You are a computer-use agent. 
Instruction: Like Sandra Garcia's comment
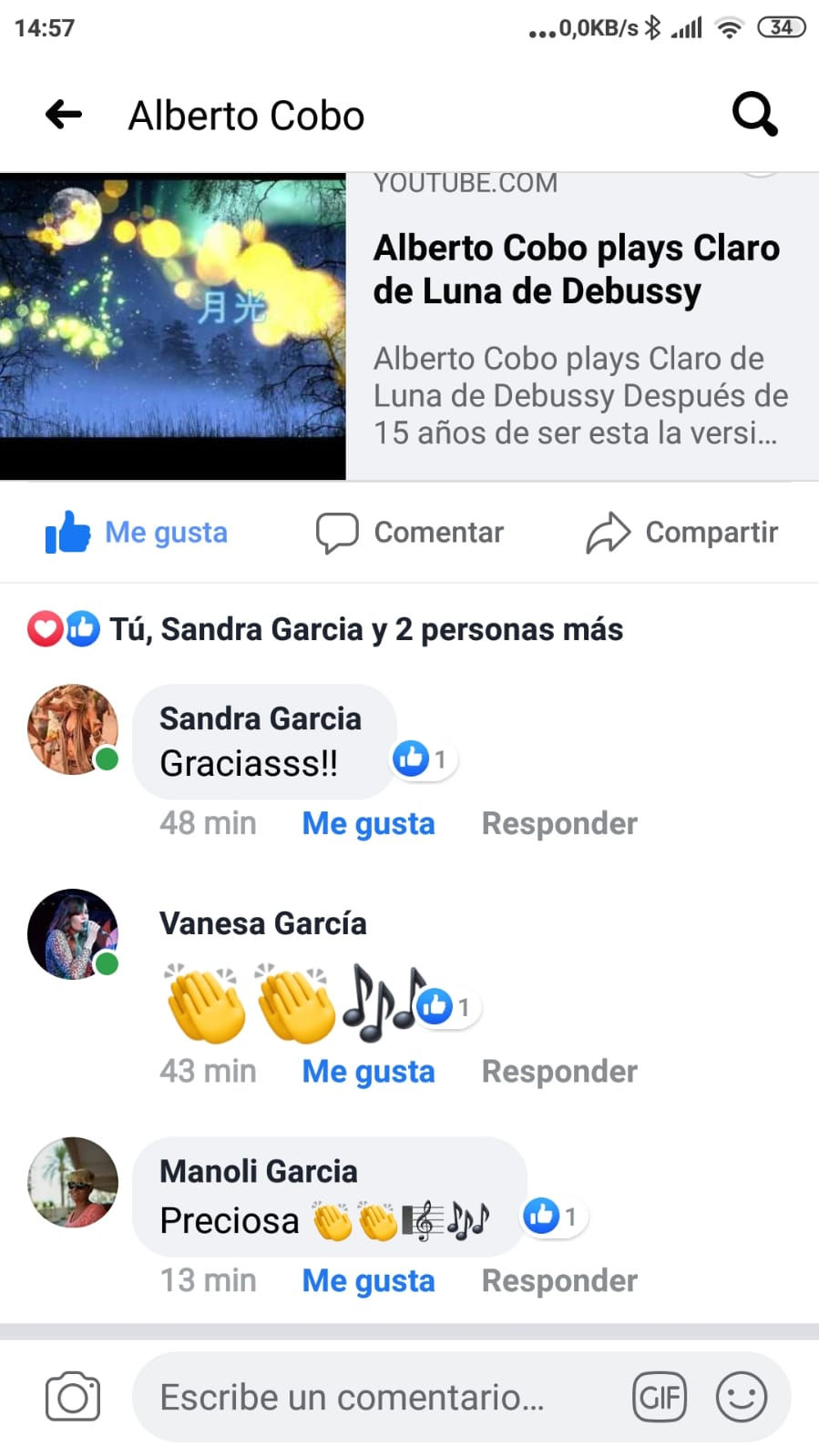[368, 823]
